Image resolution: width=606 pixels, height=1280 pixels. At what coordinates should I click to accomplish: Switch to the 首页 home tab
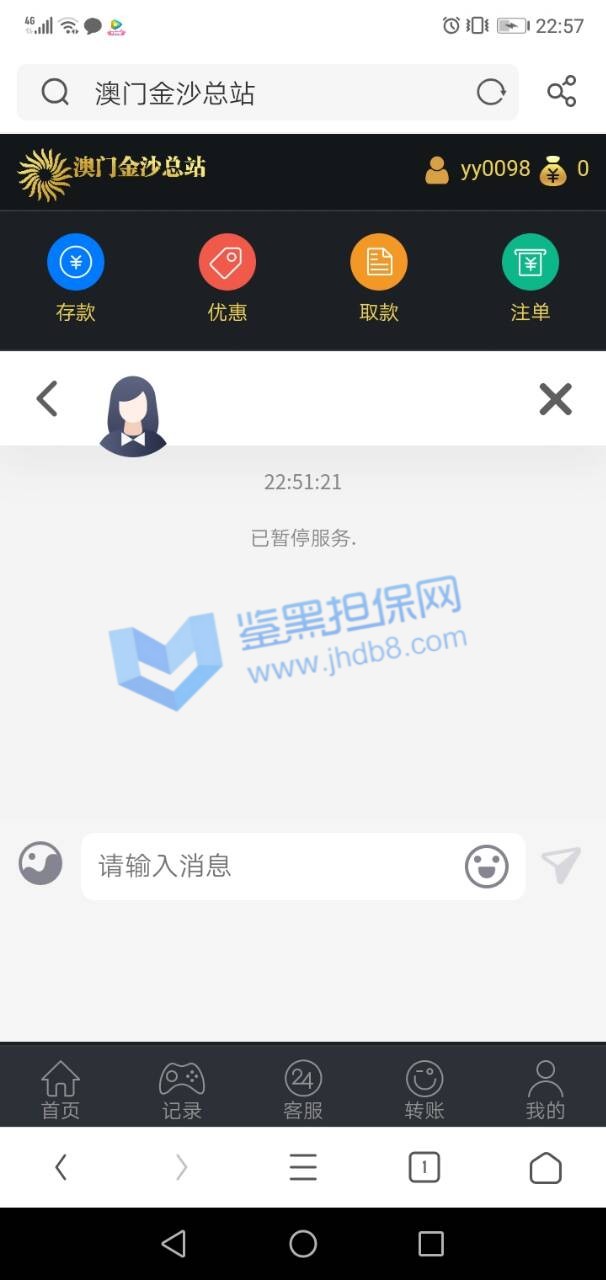[60, 1089]
